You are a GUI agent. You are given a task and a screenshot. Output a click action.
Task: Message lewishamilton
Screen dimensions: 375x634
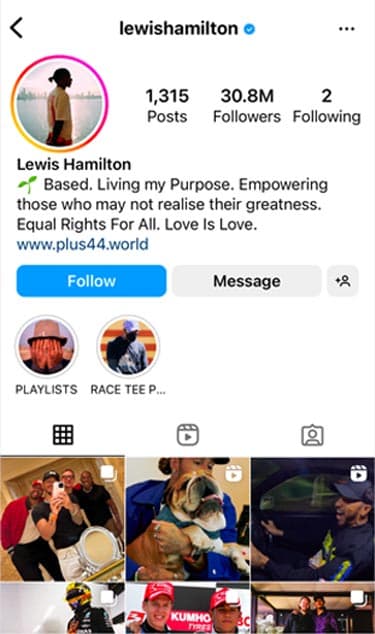(247, 281)
